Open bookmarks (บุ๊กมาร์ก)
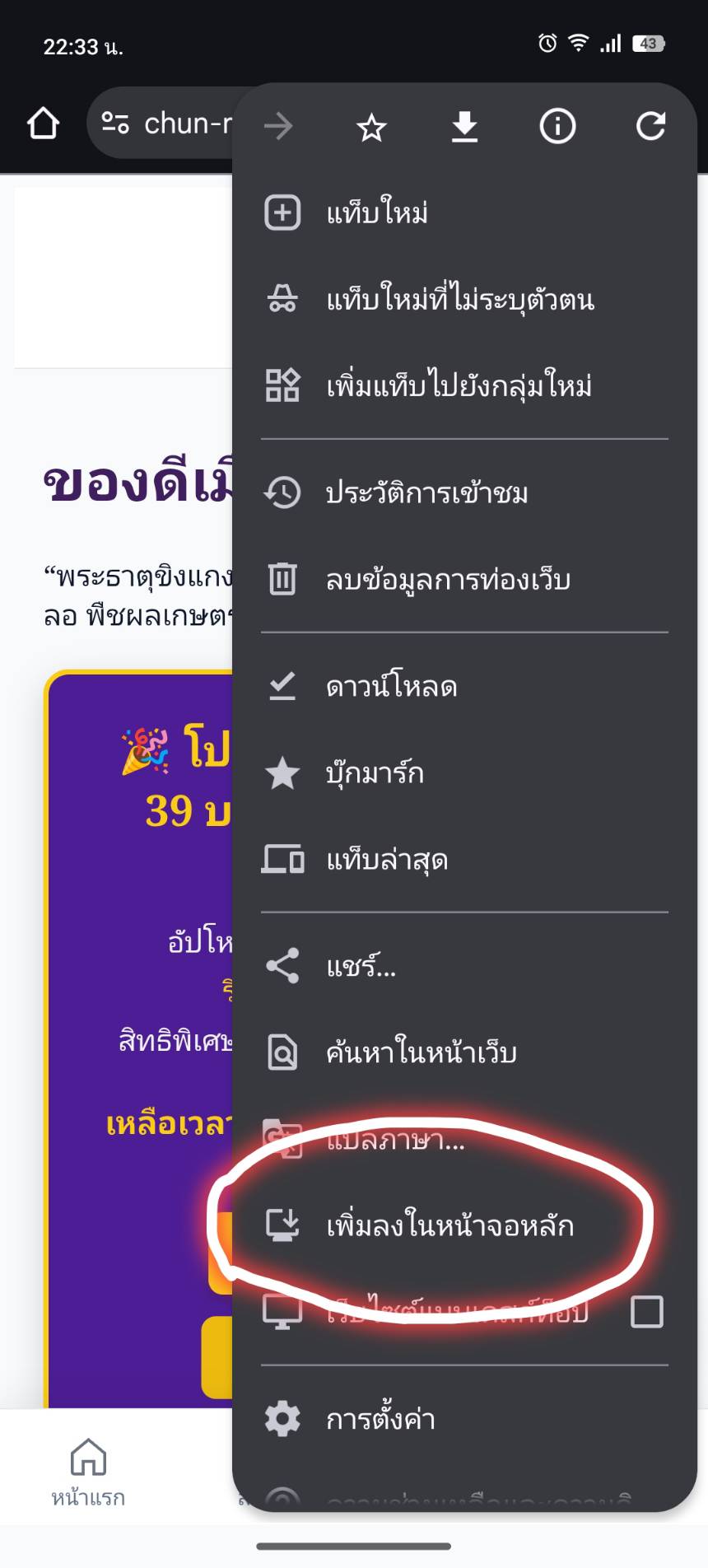 point(375,773)
